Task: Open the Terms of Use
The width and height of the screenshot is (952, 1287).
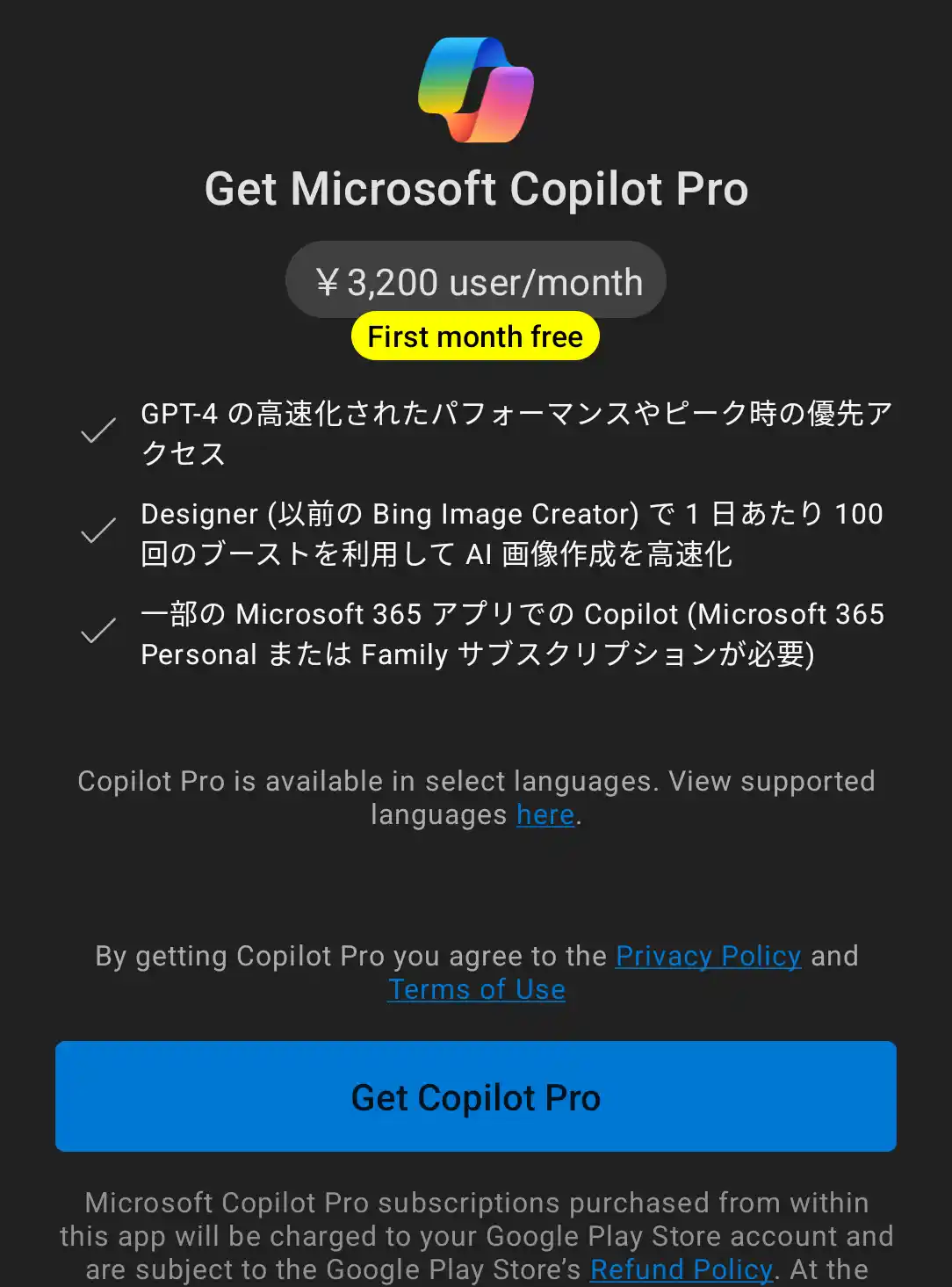Action: click(476, 989)
